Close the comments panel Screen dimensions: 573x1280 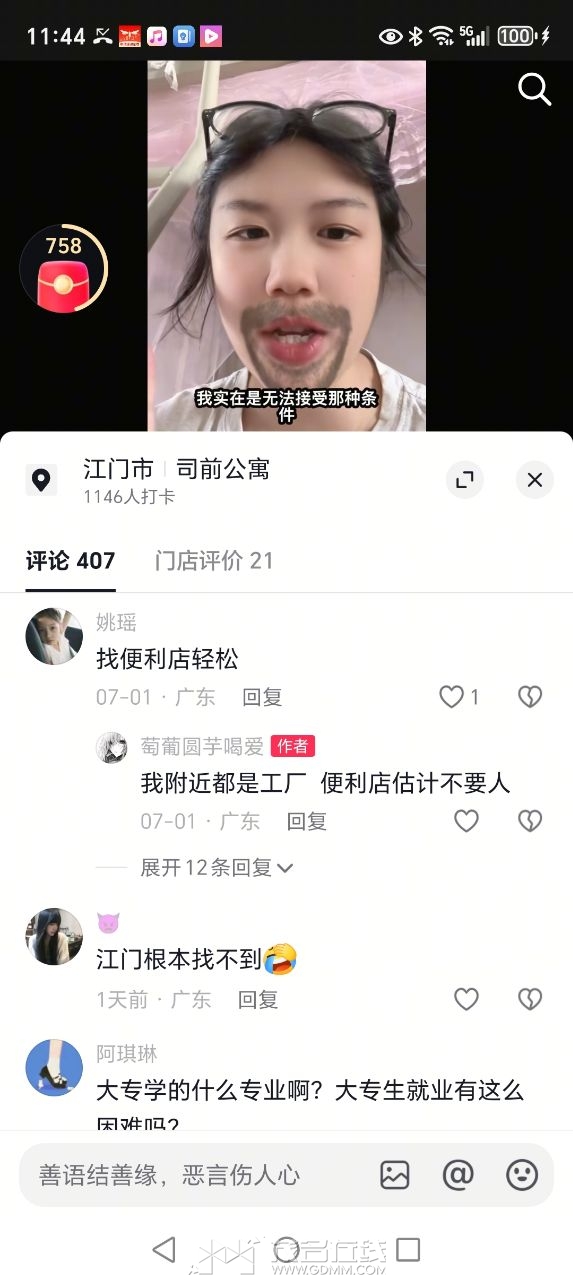[535, 480]
